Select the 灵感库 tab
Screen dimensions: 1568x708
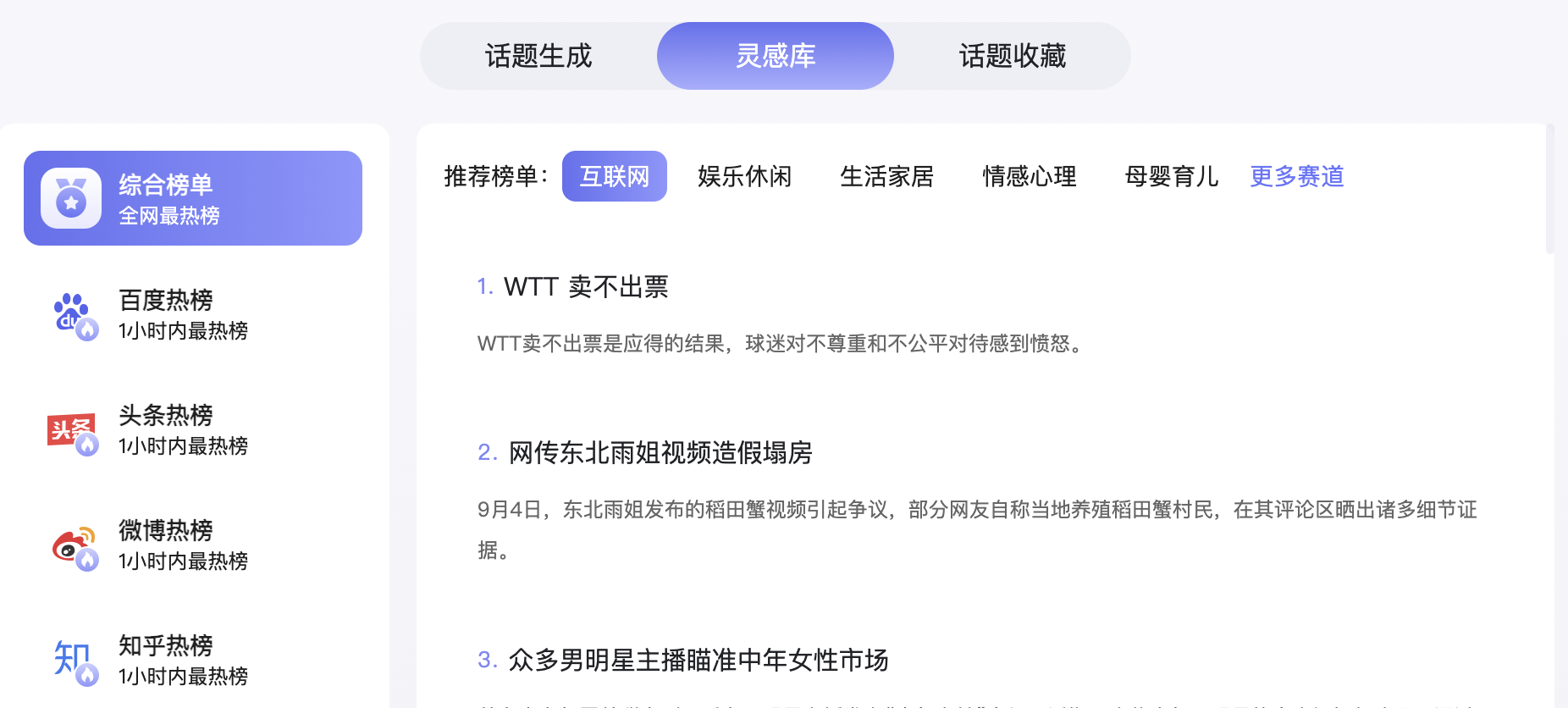tap(775, 56)
